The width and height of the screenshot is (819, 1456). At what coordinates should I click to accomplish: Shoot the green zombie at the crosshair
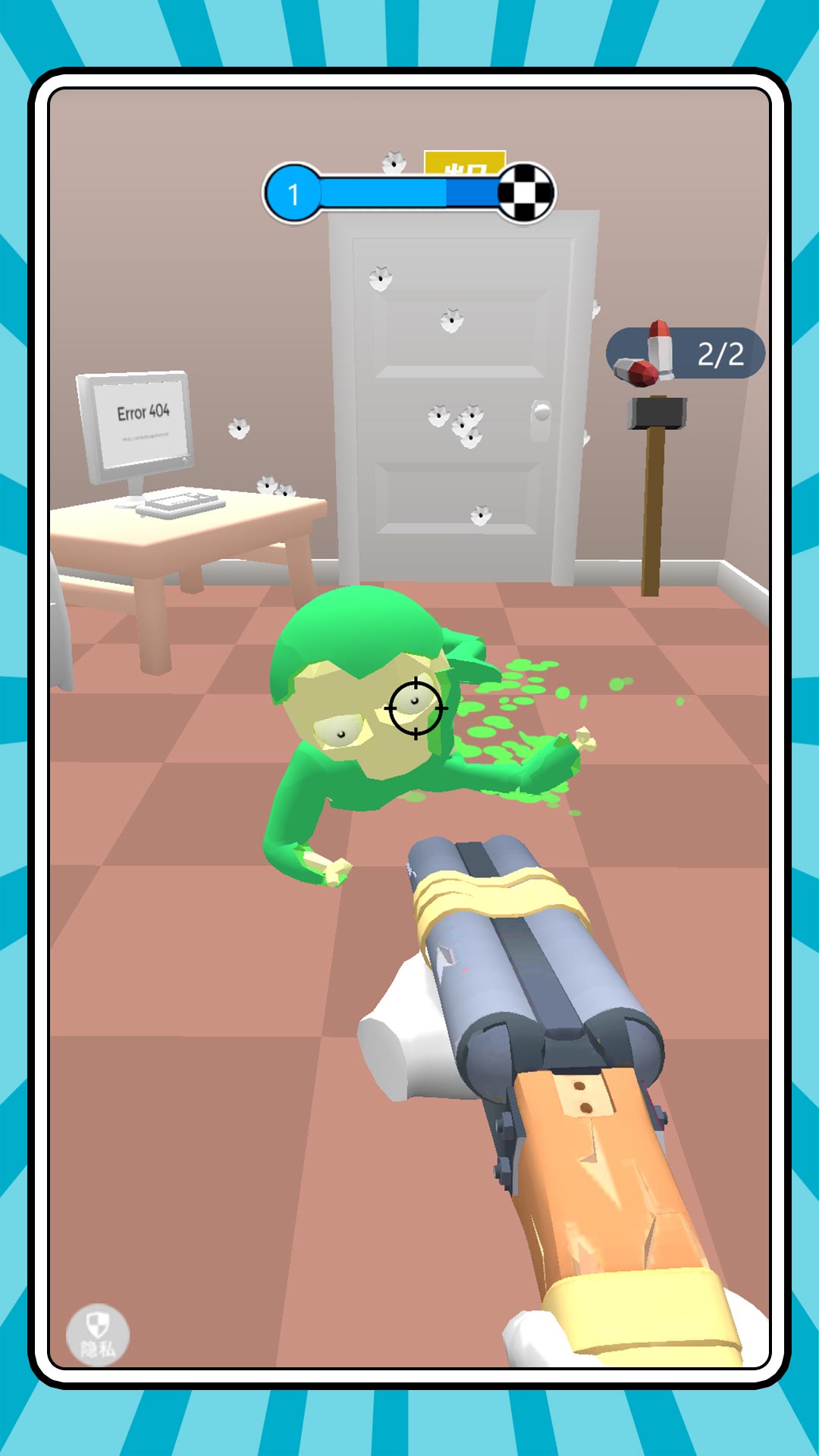[x=416, y=708]
